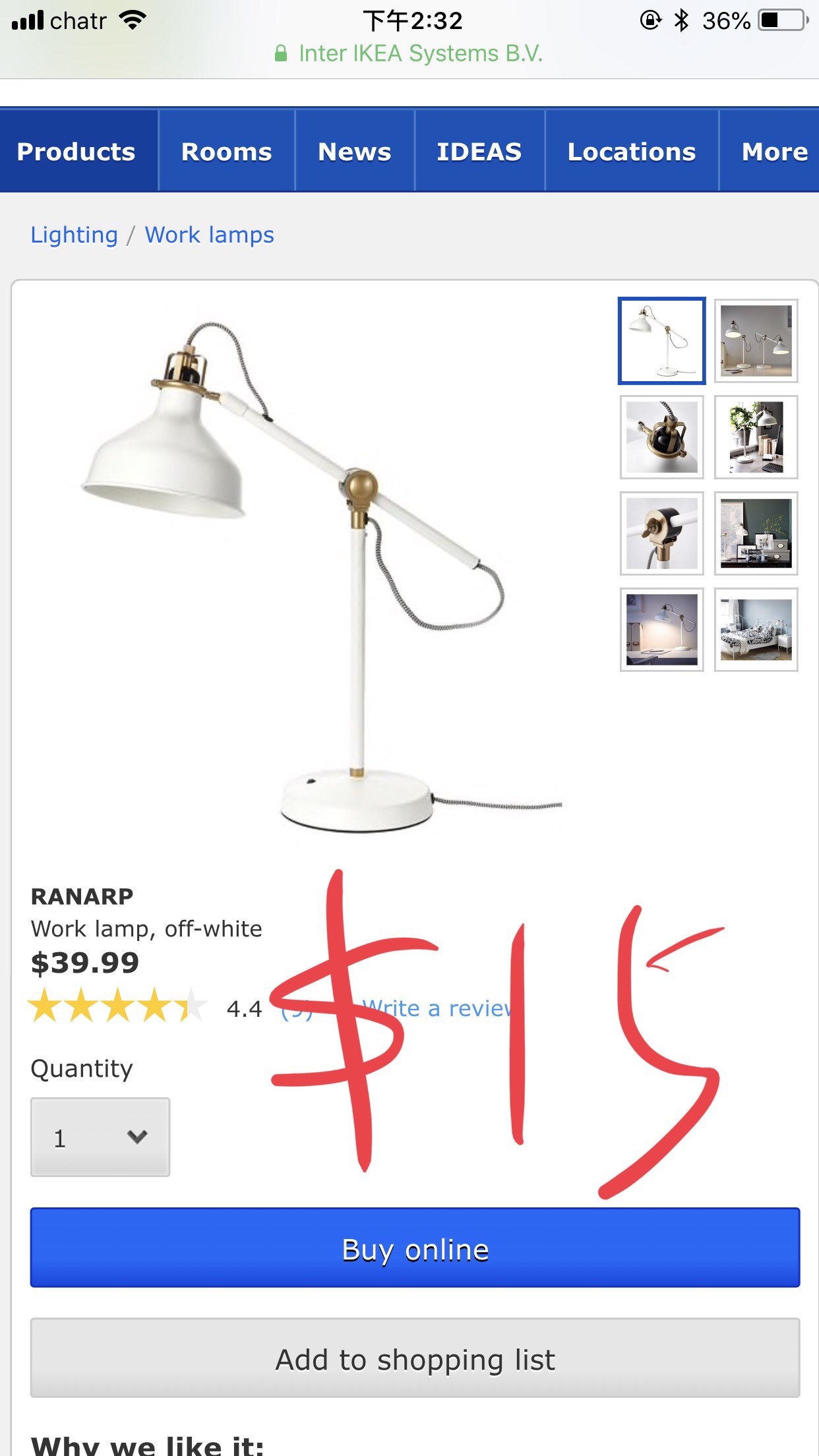Write a review for RANARP lamp
Image resolution: width=819 pixels, height=1456 pixels.
(438, 1008)
